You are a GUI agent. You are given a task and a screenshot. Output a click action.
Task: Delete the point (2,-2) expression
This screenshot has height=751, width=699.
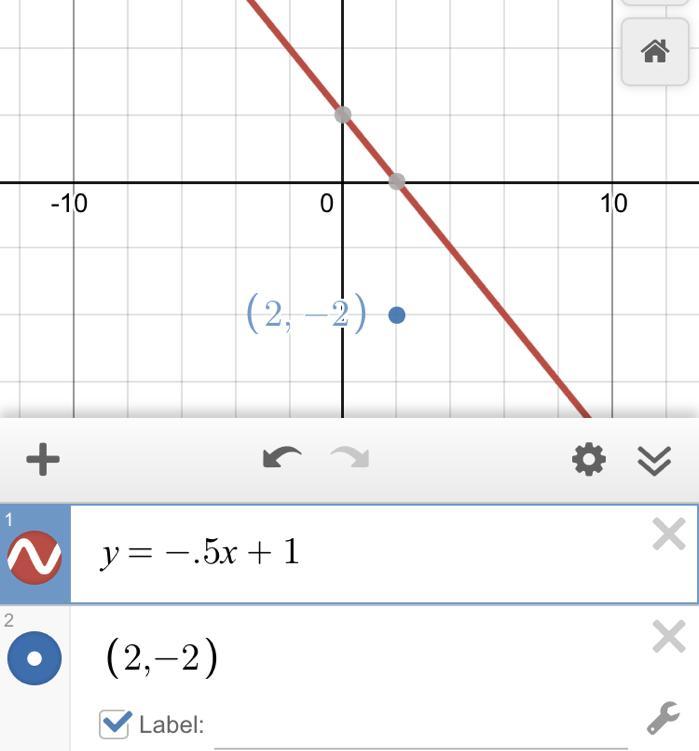(668, 637)
